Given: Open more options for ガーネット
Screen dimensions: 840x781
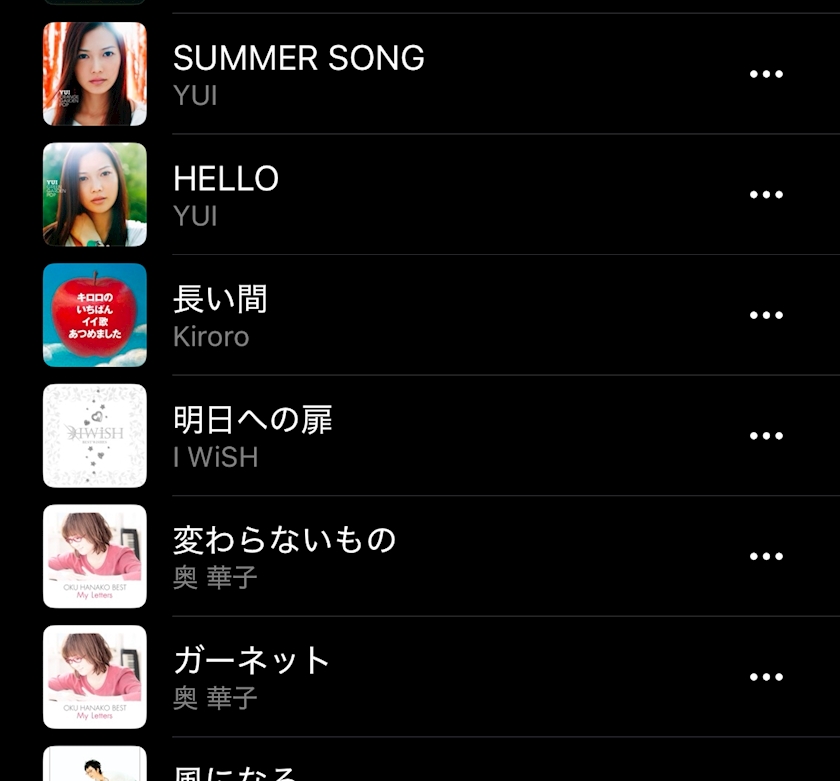Looking at the screenshot, I should (766, 677).
